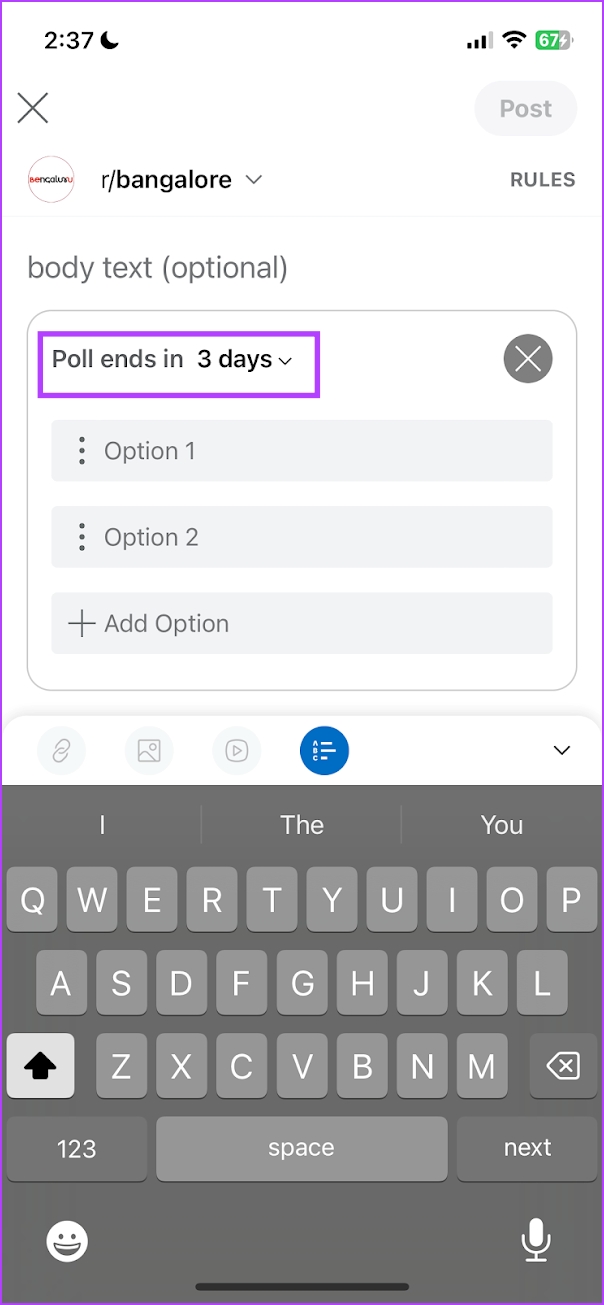The height and width of the screenshot is (1305, 604).
Task: Tap the Option 1 field
Action: [x=302, y=451]
